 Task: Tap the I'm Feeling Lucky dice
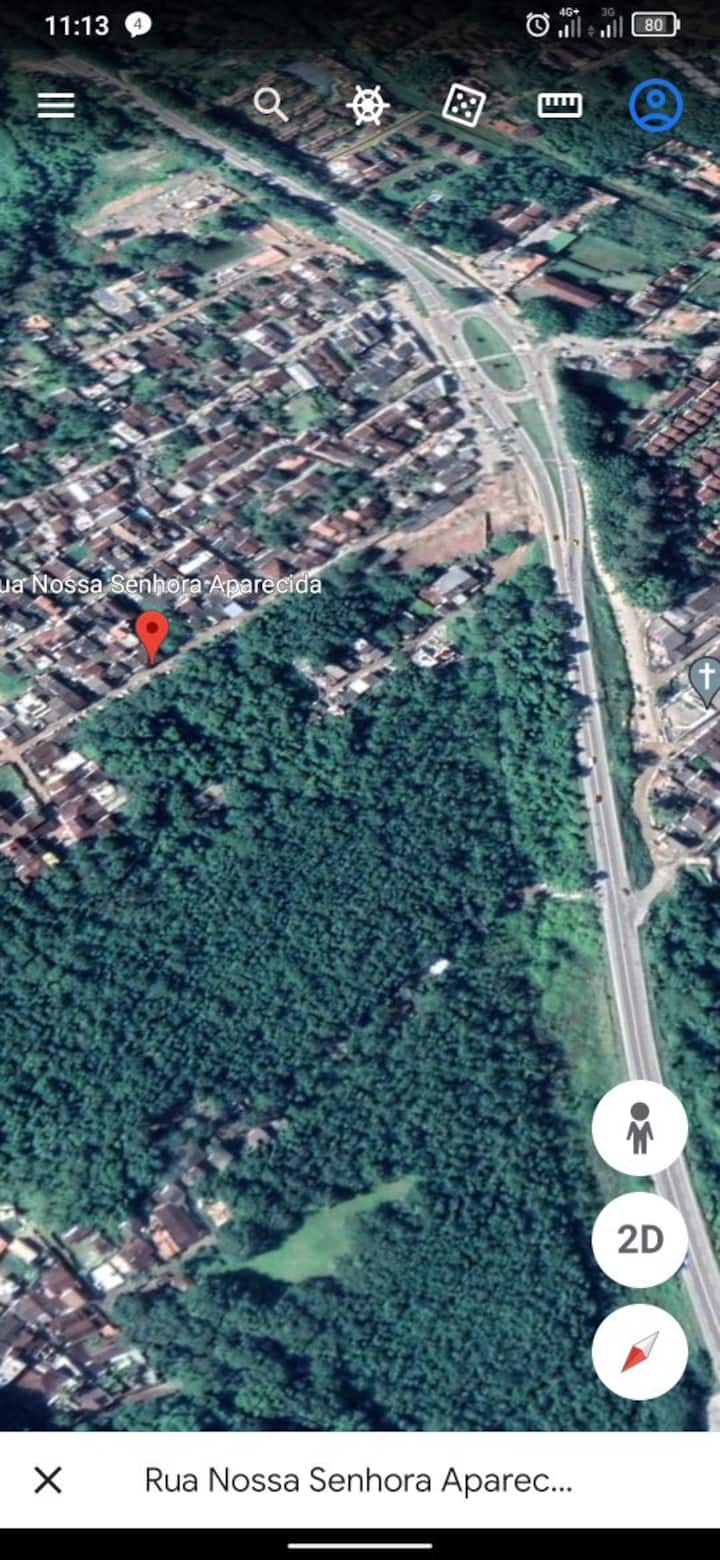click(464, 105)
